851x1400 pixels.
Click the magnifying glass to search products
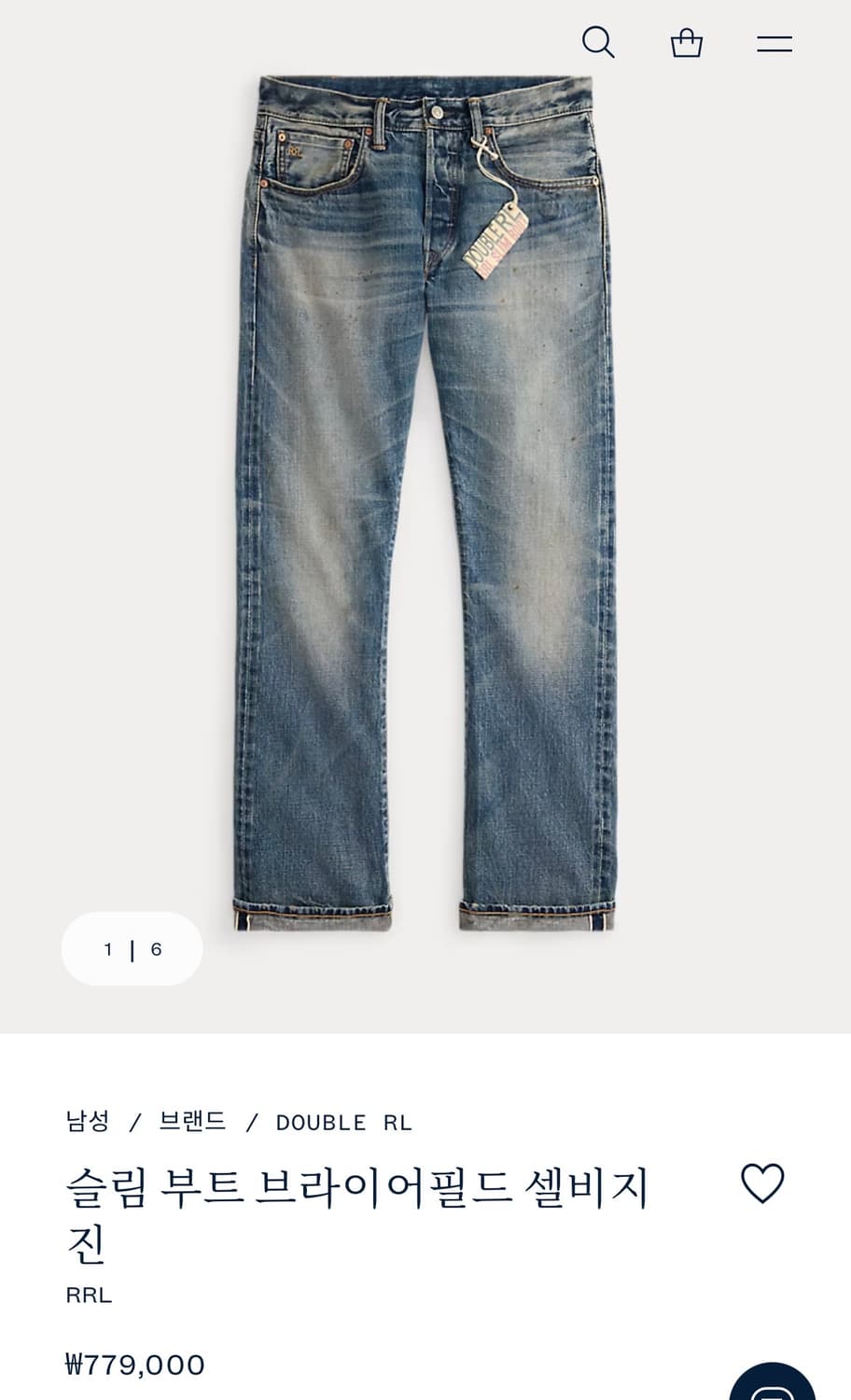(598, 41)
